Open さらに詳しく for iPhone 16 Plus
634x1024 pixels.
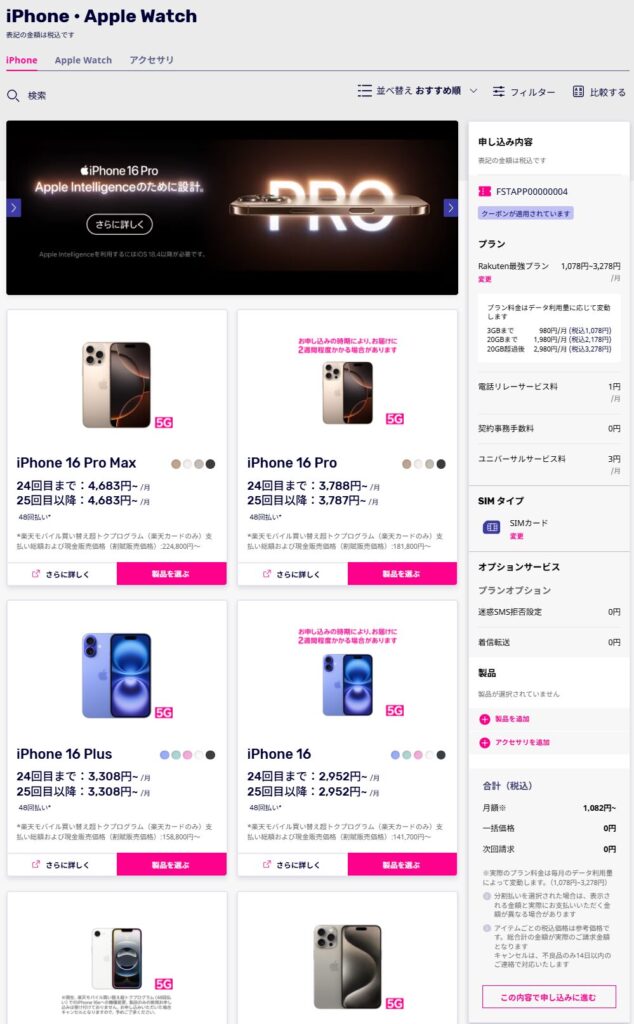point(62,864)
